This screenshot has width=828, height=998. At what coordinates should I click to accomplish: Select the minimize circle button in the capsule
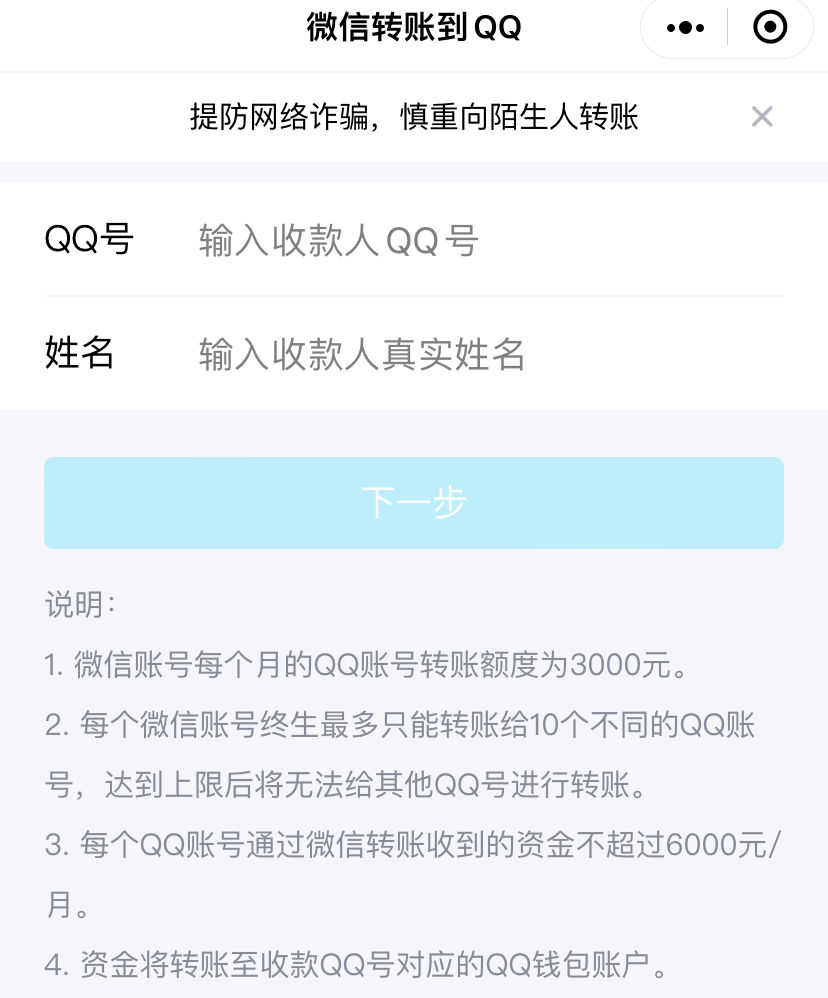click(x=770, y=28)
